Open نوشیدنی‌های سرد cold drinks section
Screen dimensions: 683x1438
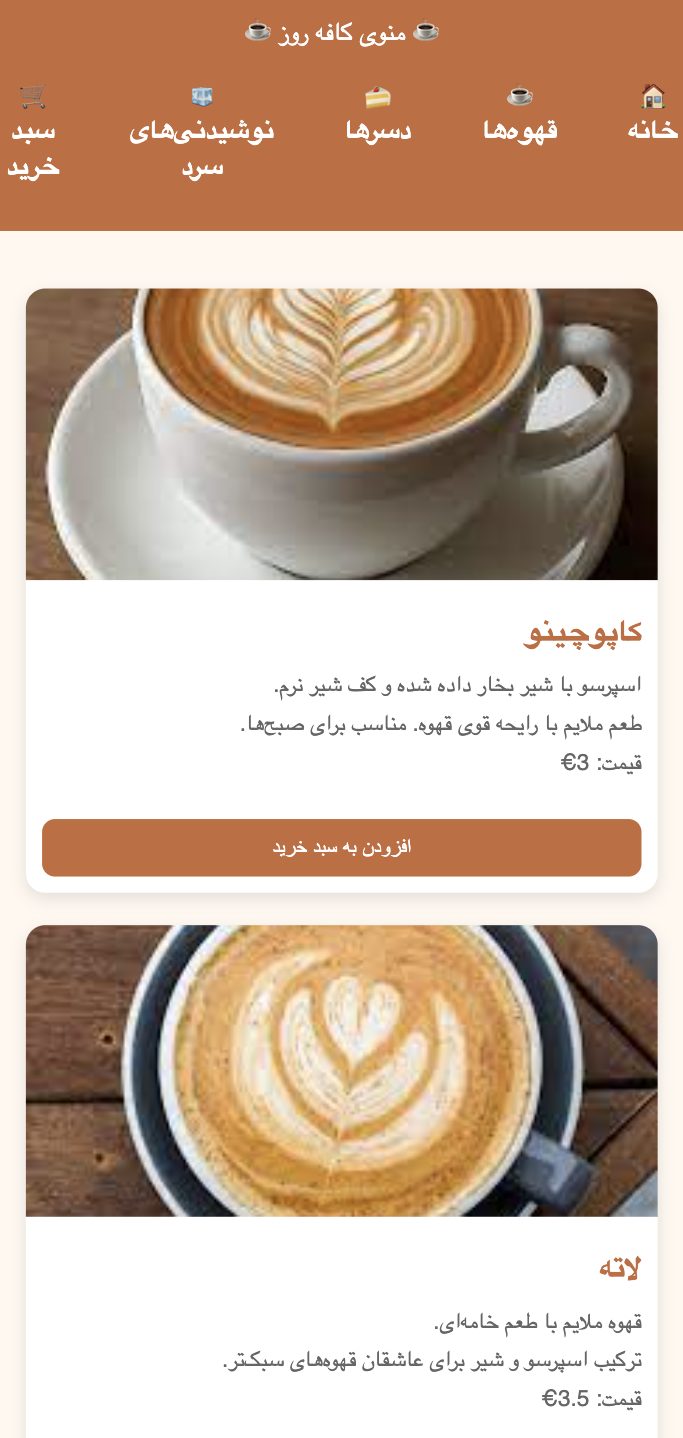(x=202, y=133)
